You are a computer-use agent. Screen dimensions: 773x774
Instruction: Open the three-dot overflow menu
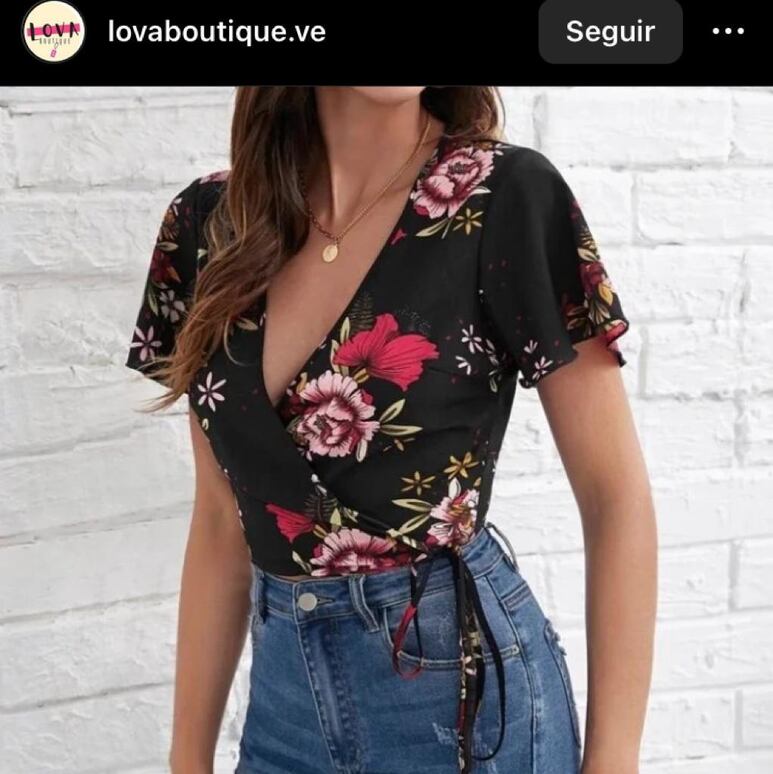click(727, 32)
